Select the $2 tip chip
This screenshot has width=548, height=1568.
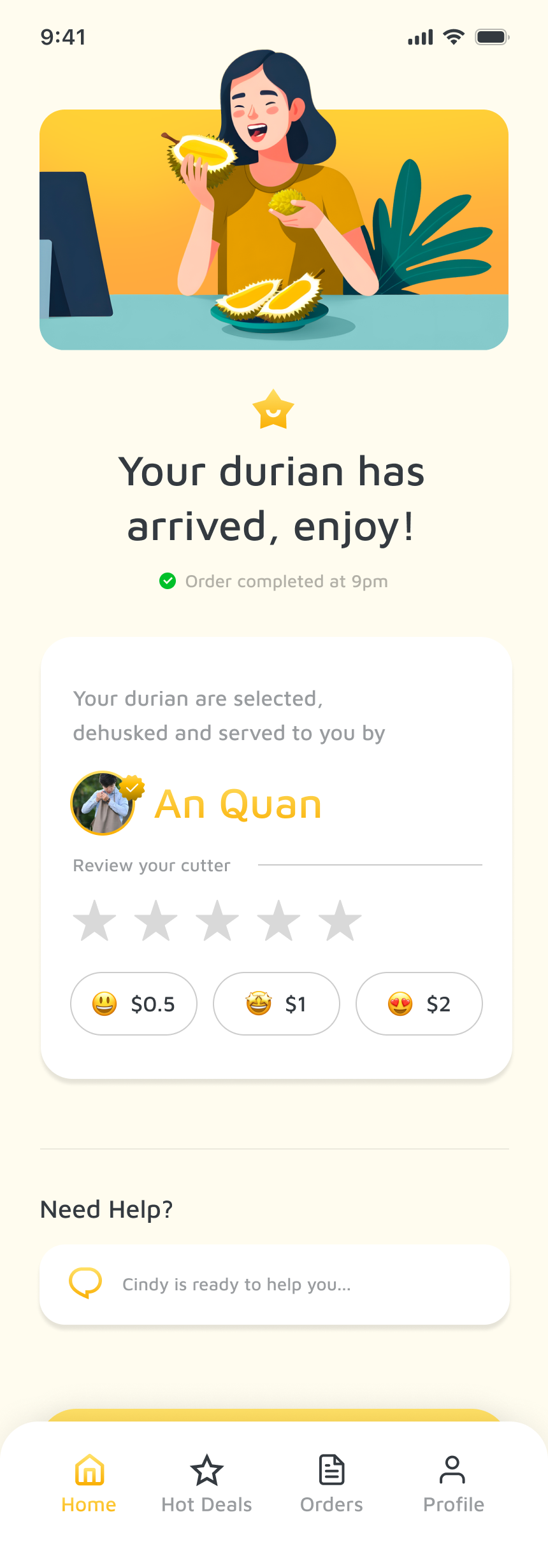point(419,1004)
